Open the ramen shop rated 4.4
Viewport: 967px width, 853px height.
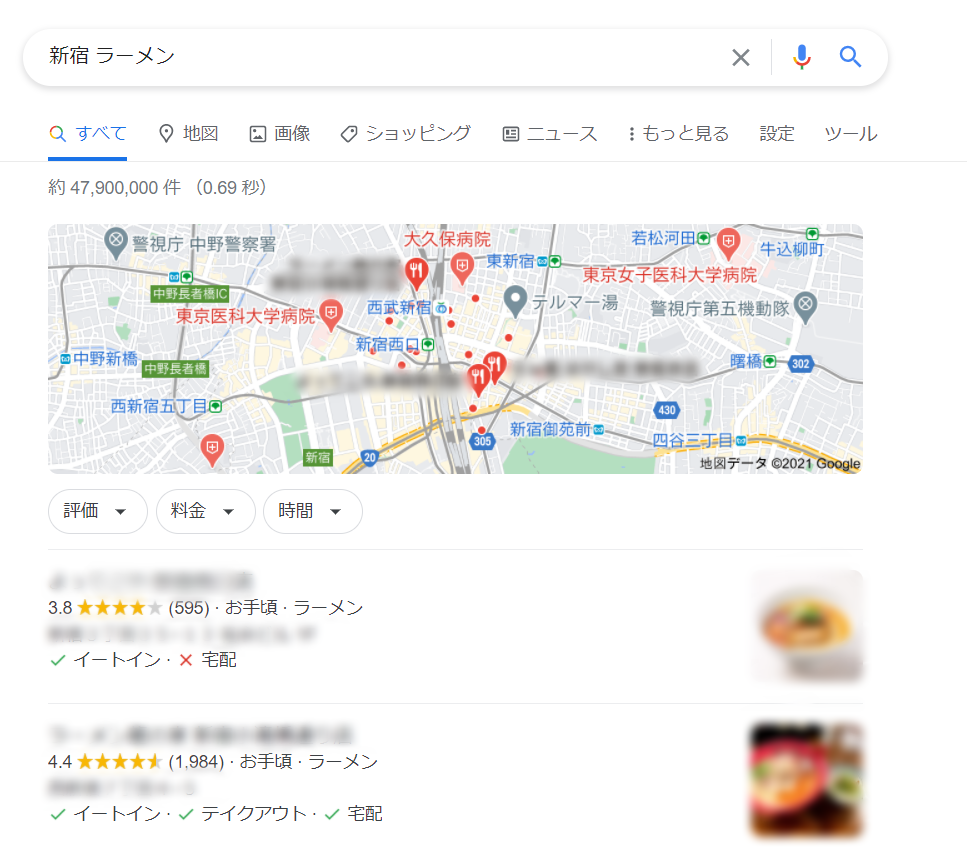pyautogui.click(x=200, y=735)
